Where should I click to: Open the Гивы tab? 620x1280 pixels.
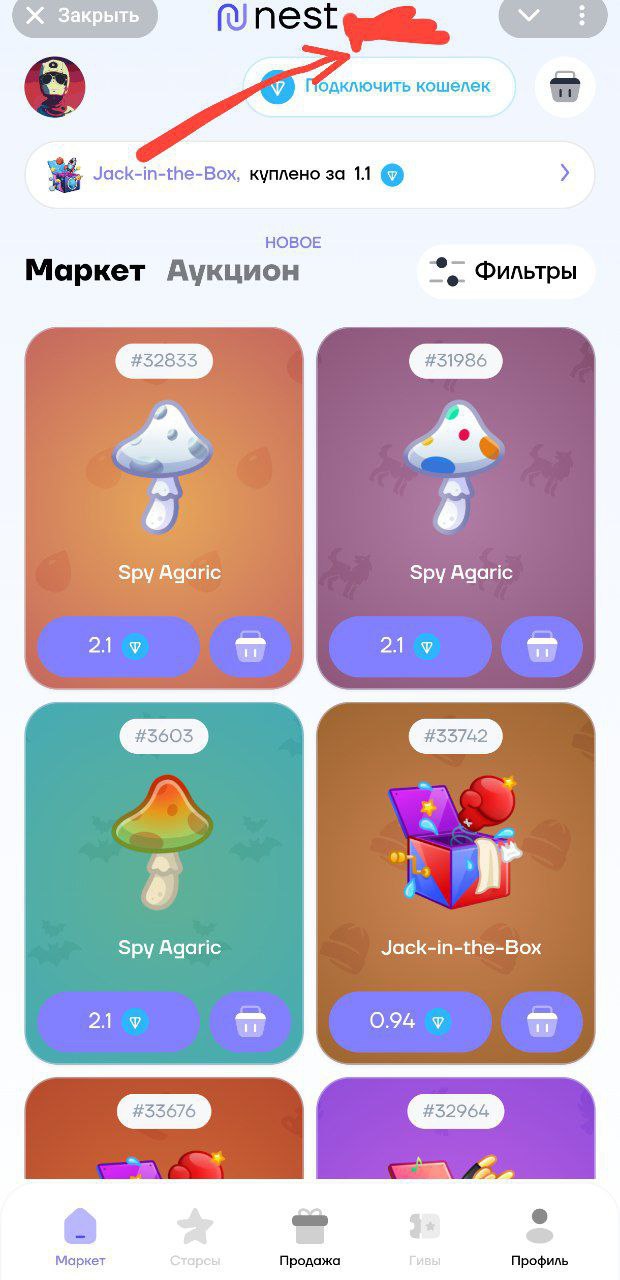click(x=425, y=1236)
